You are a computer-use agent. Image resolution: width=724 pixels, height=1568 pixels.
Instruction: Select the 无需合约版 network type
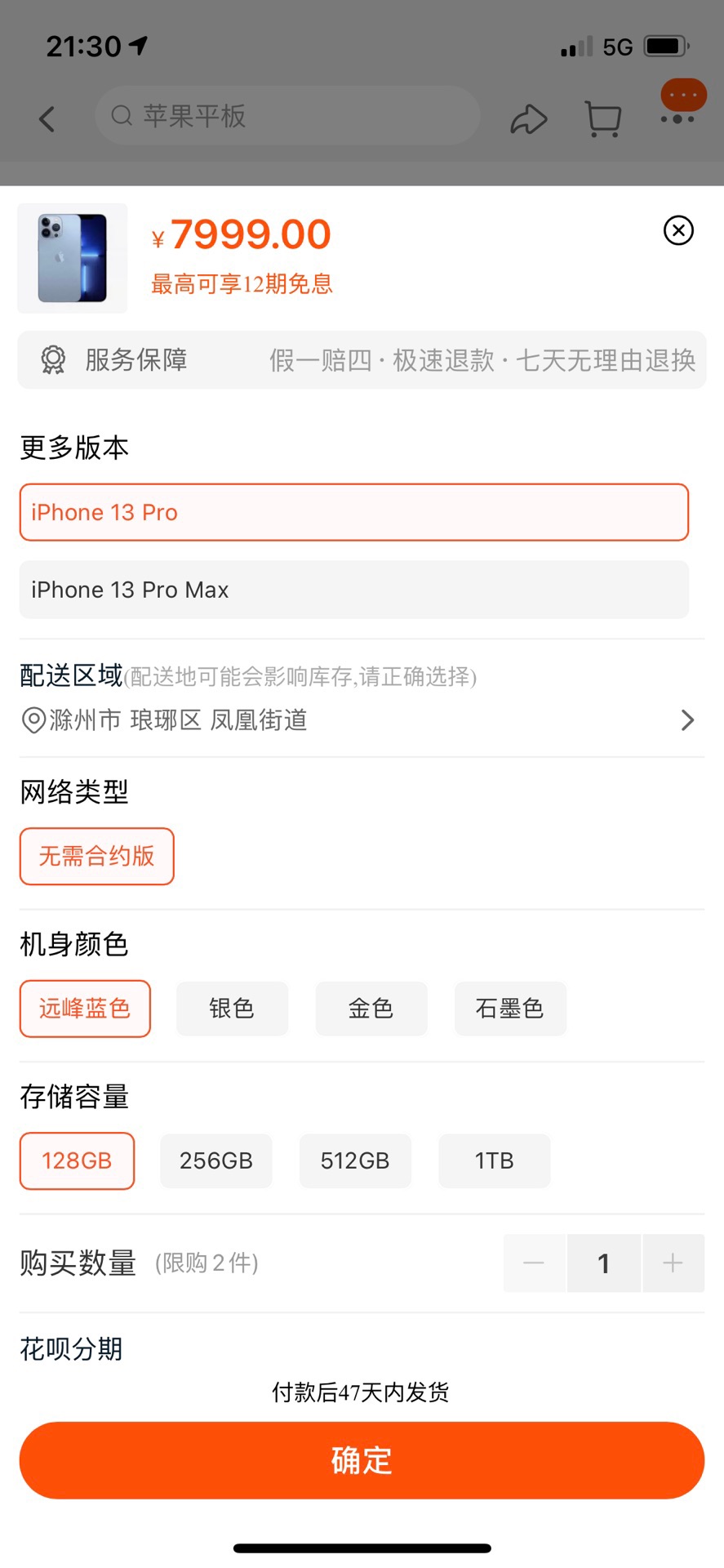pos(97,856)
